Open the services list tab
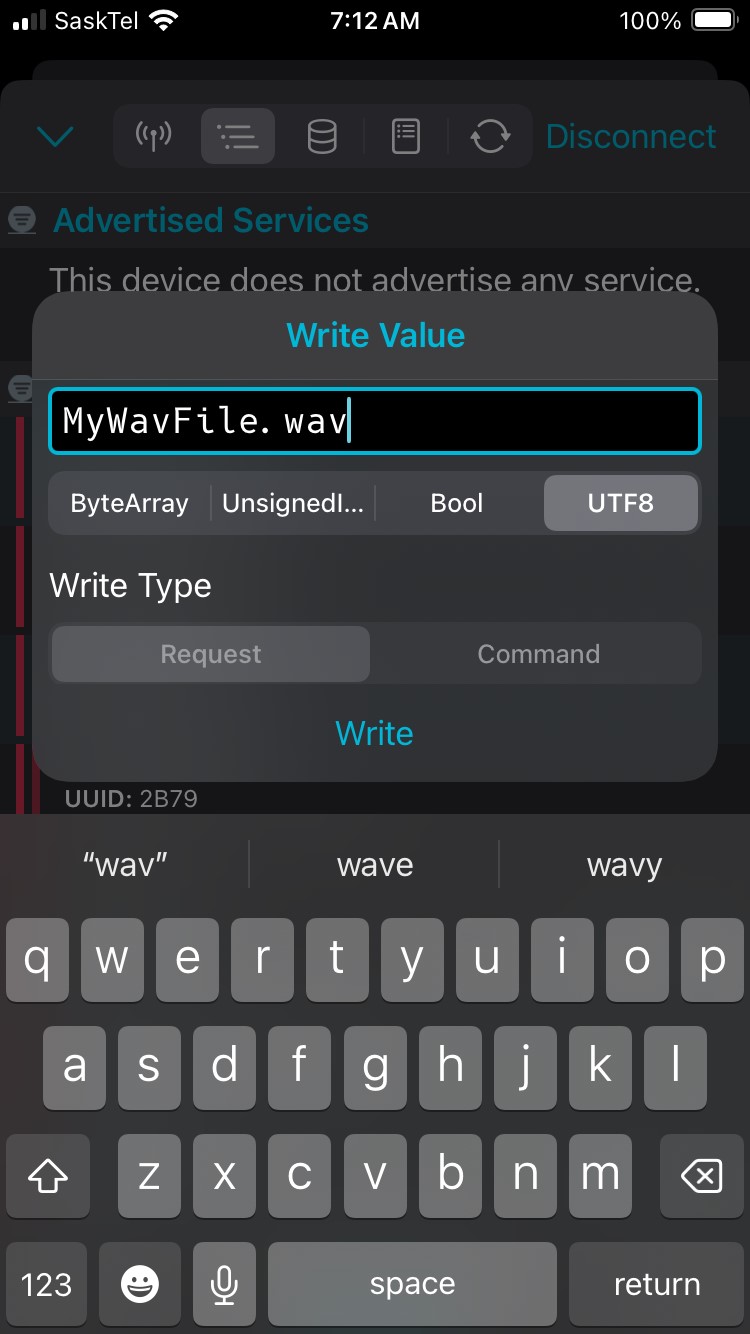The image size is (750, 1334). point(238,136)
